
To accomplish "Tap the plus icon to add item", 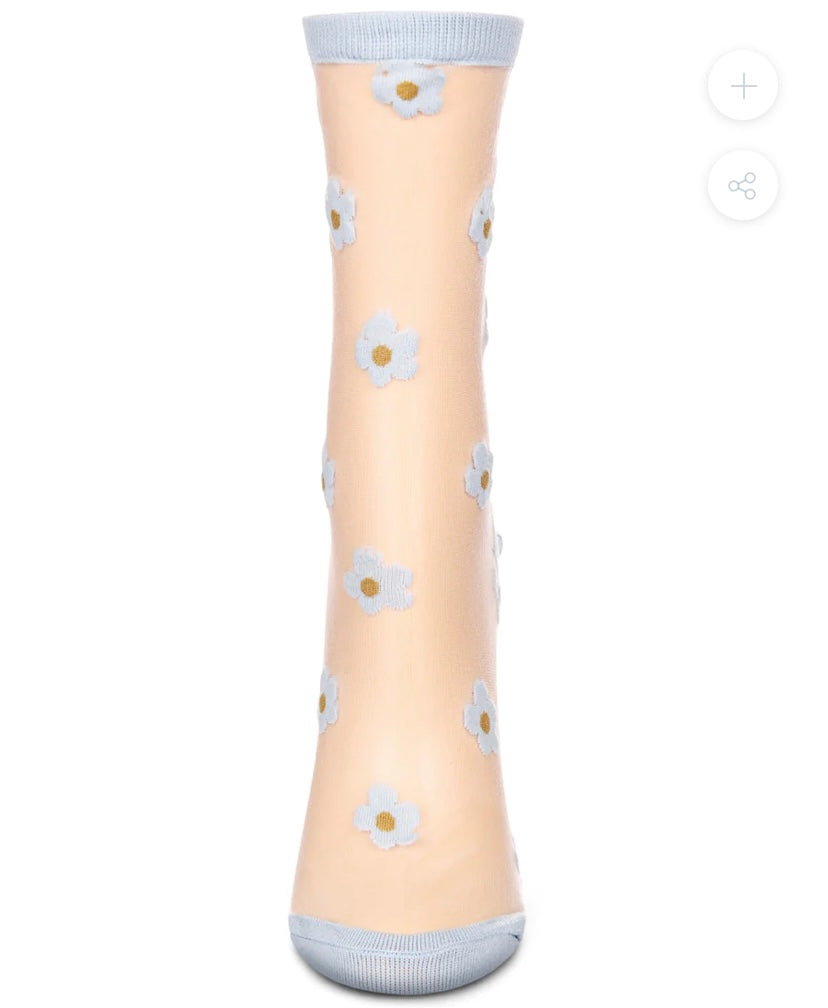I will click(x=743, y=87).
